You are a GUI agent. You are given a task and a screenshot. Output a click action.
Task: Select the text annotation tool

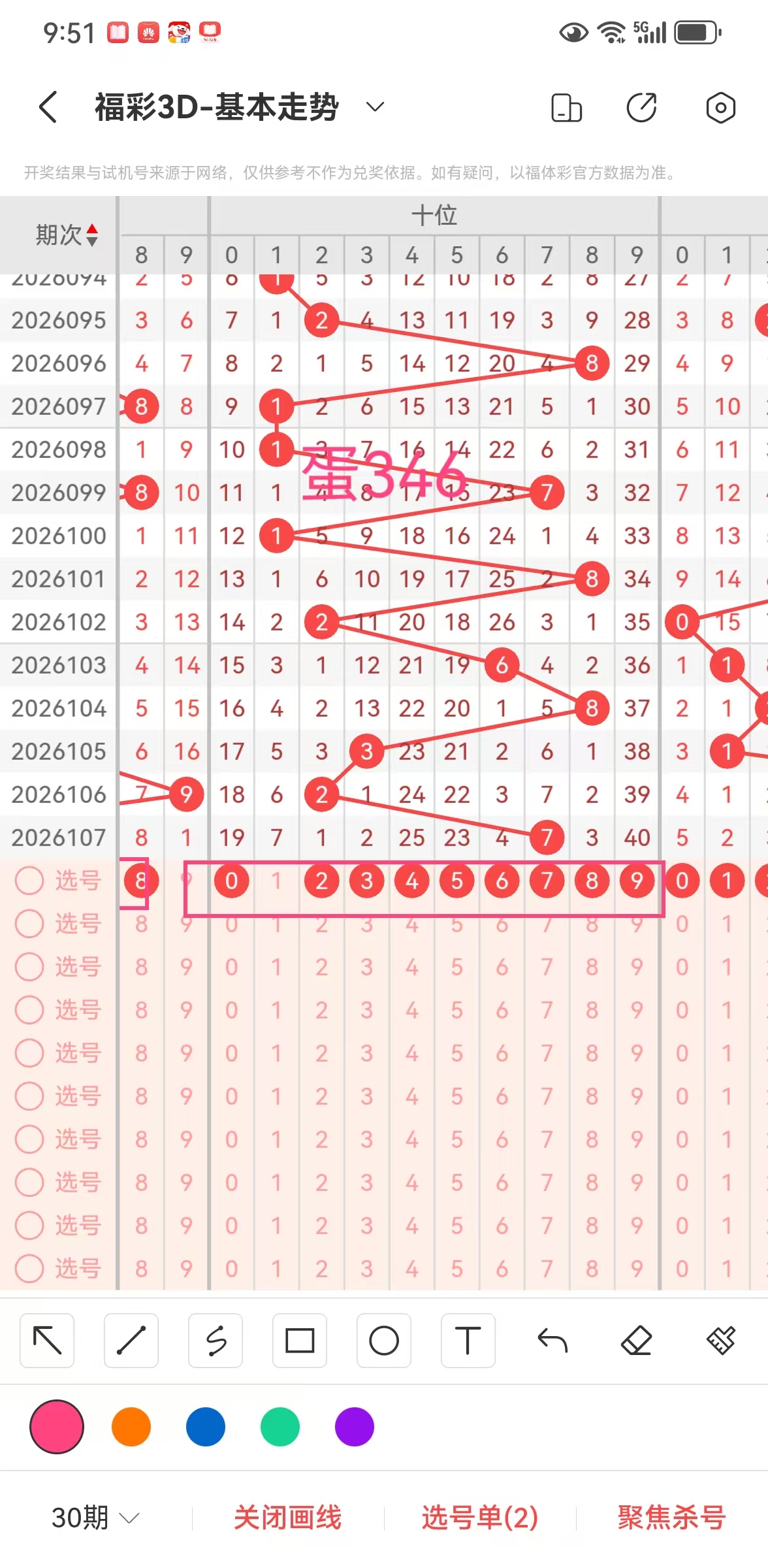click(x=468, y=1341)
